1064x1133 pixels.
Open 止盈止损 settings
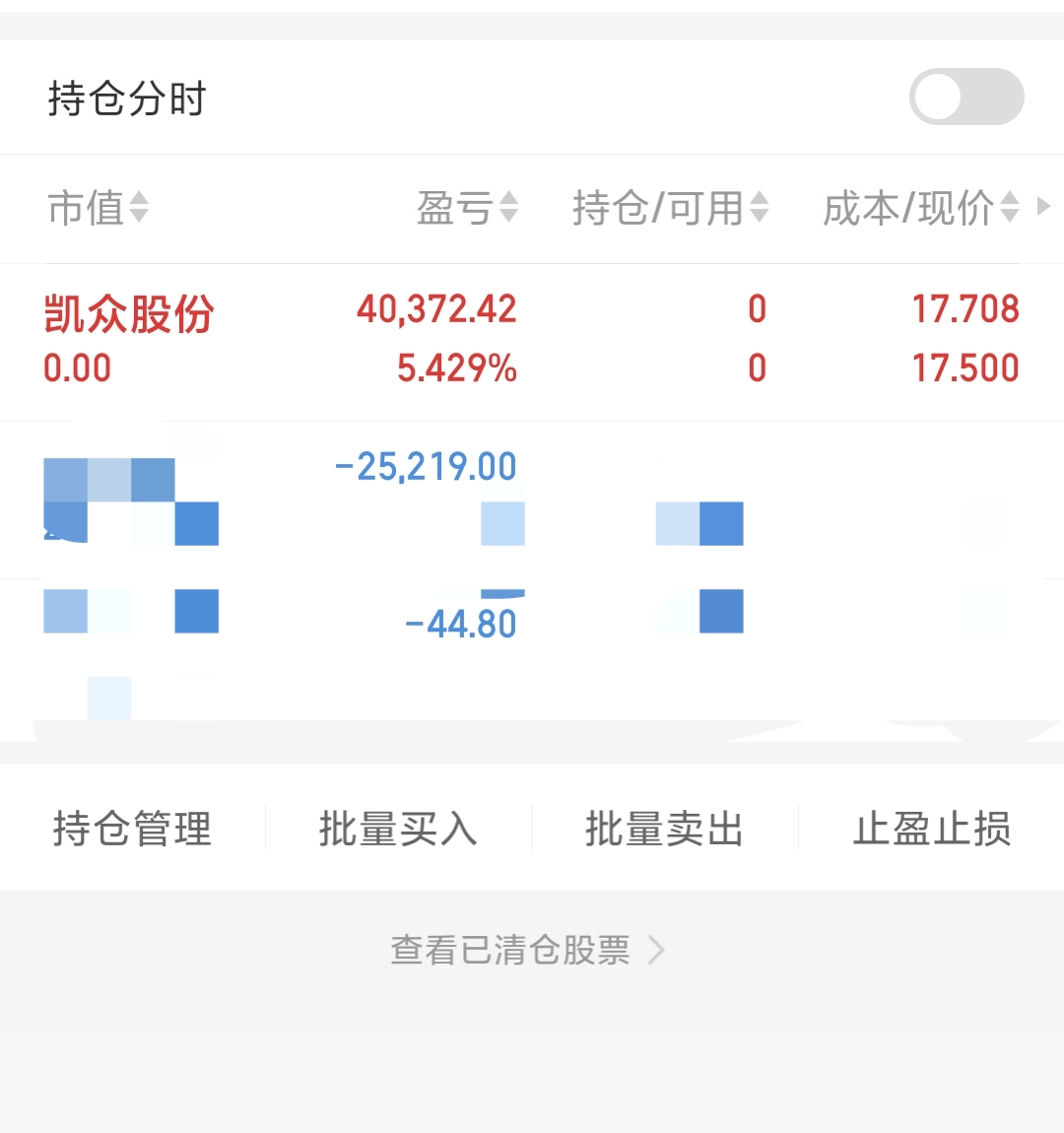(931, 829)
